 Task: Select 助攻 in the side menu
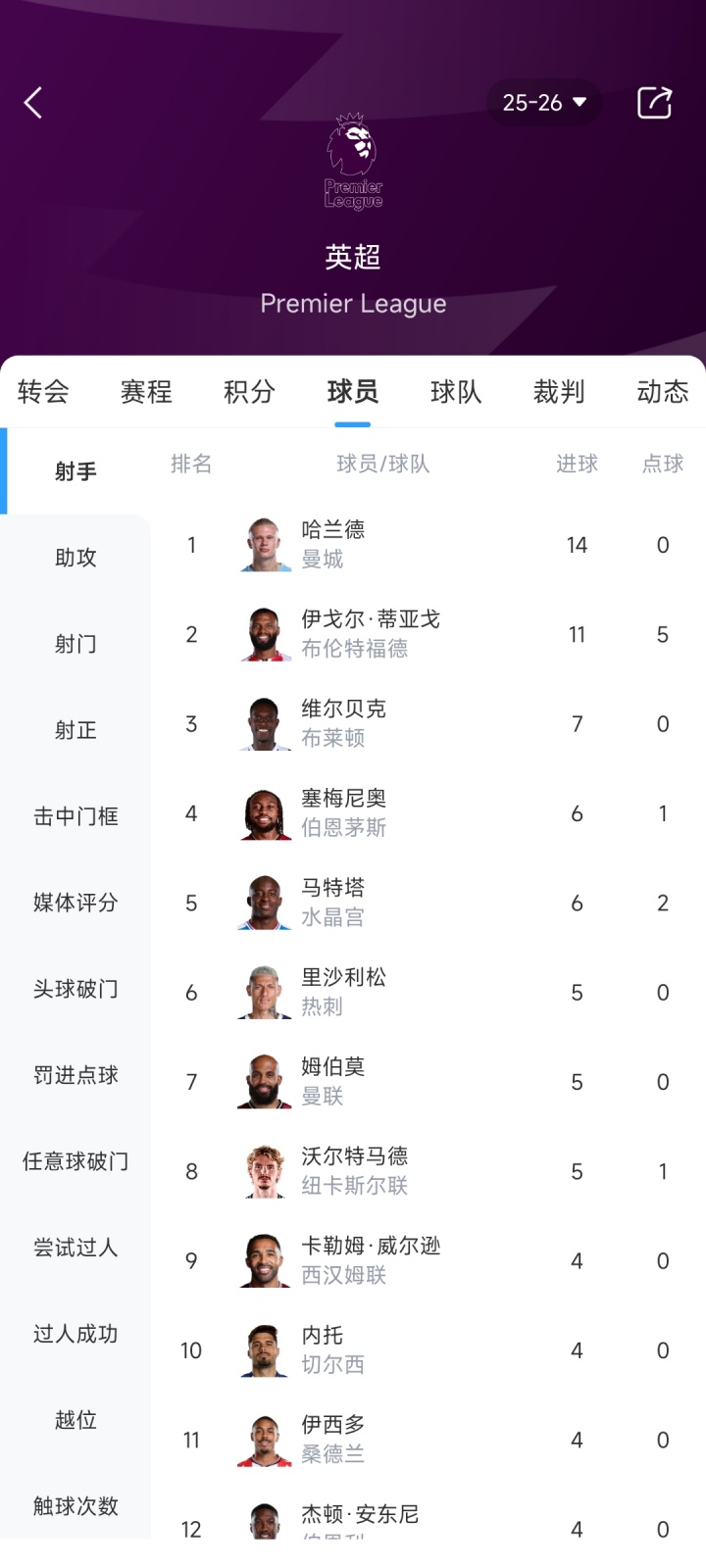[76, 558]
